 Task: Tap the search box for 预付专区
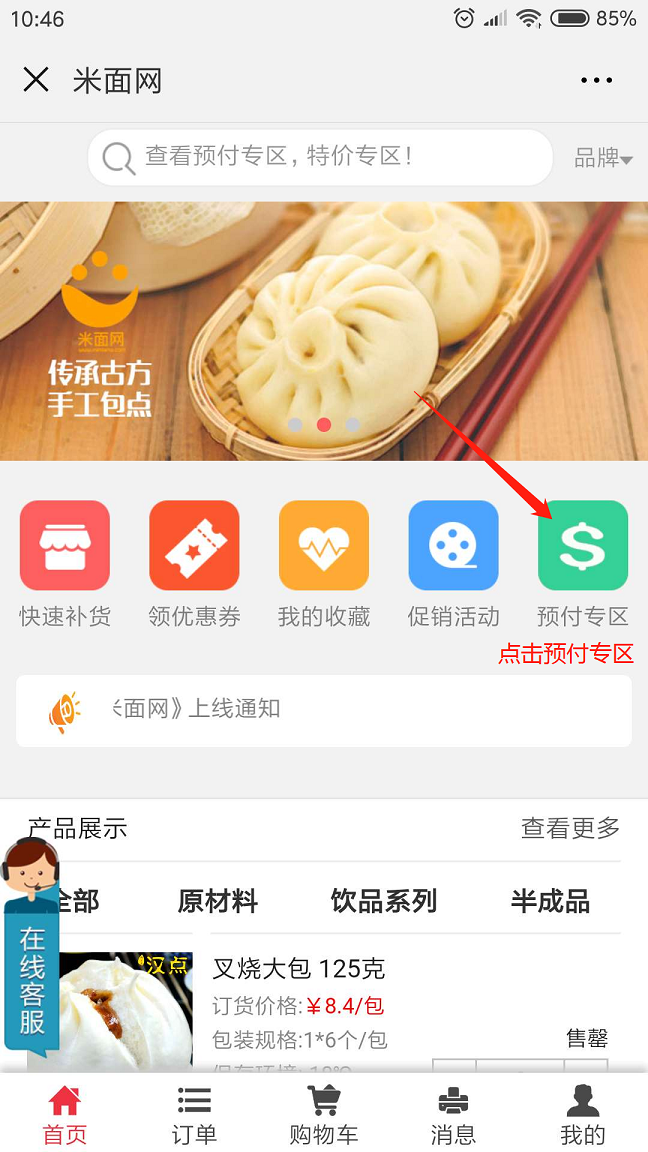click(320, 157)
